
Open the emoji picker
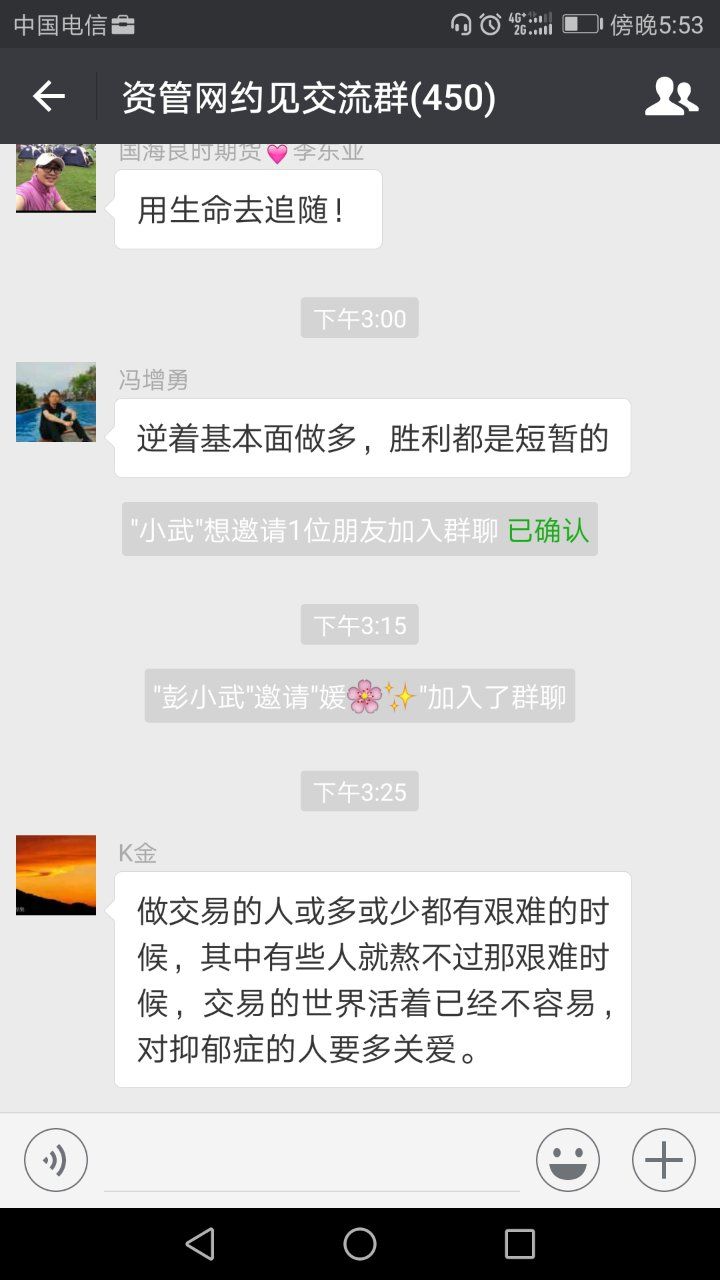568,1160
